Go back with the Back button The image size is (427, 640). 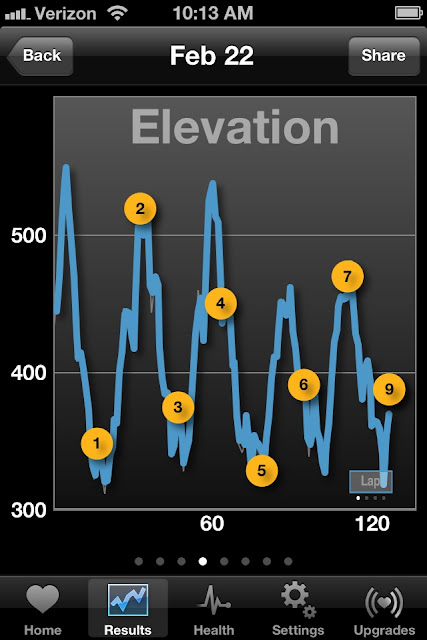click(x=40, y=56)
